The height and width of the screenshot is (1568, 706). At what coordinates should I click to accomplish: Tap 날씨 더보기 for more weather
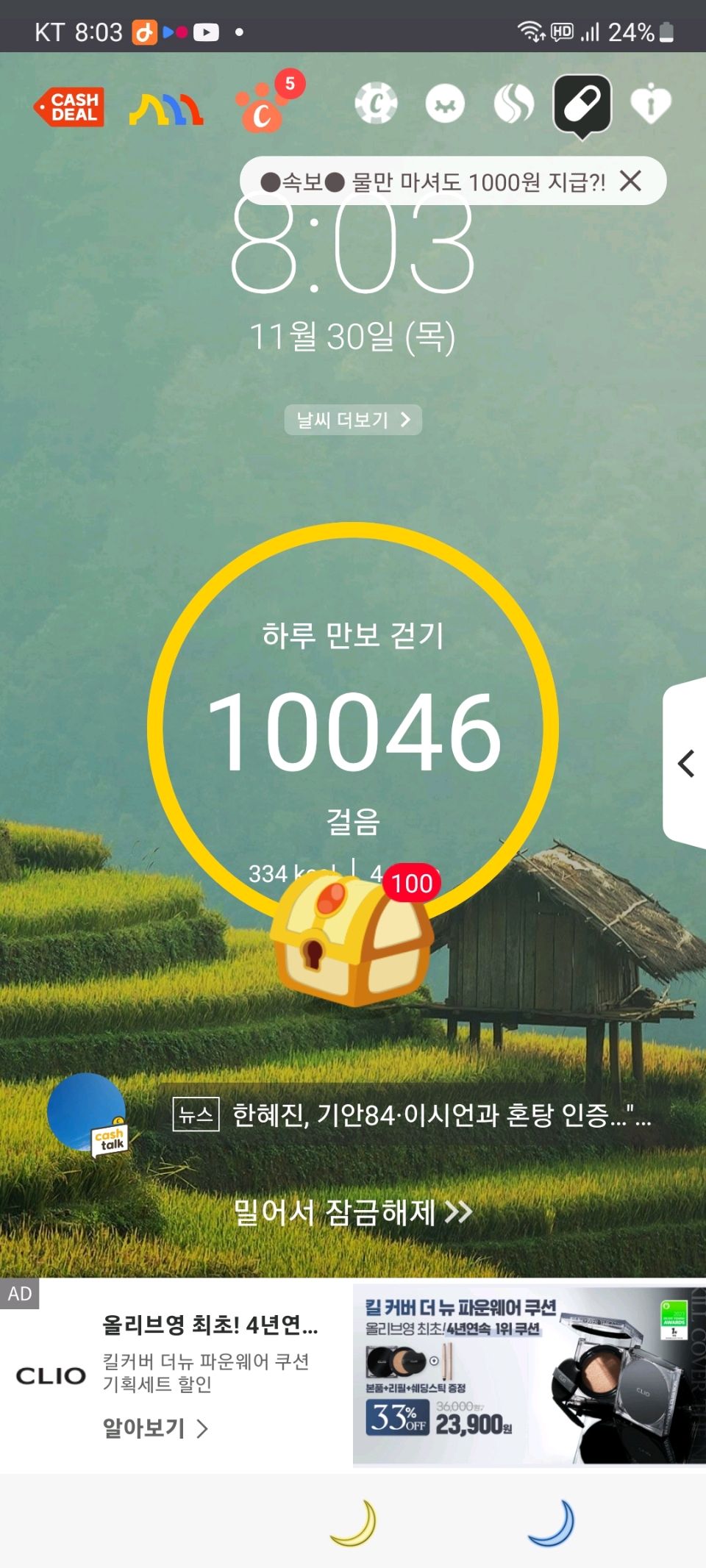click(353, 420)
